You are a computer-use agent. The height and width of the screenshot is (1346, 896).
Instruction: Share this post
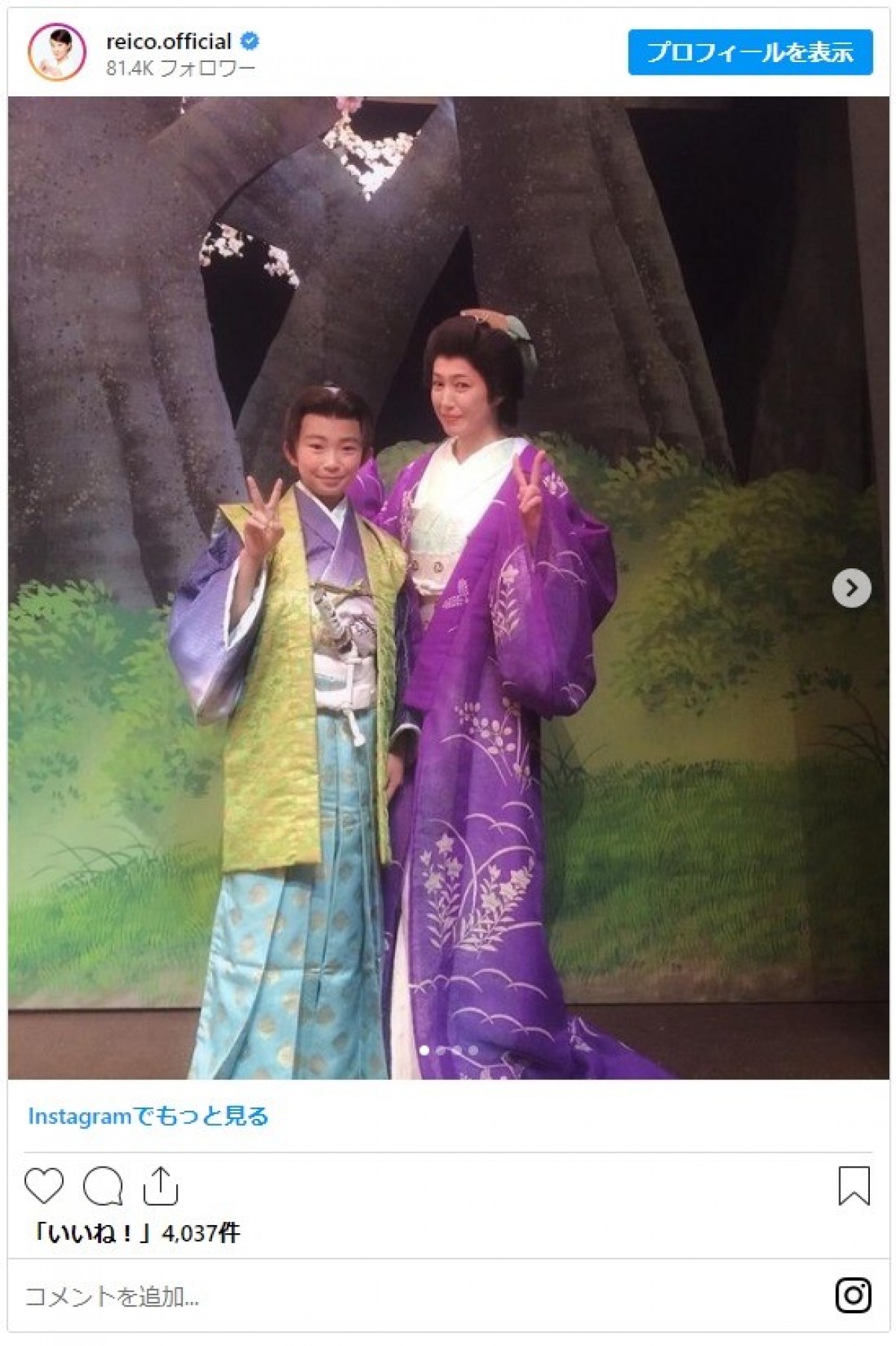pos(160,1185)
